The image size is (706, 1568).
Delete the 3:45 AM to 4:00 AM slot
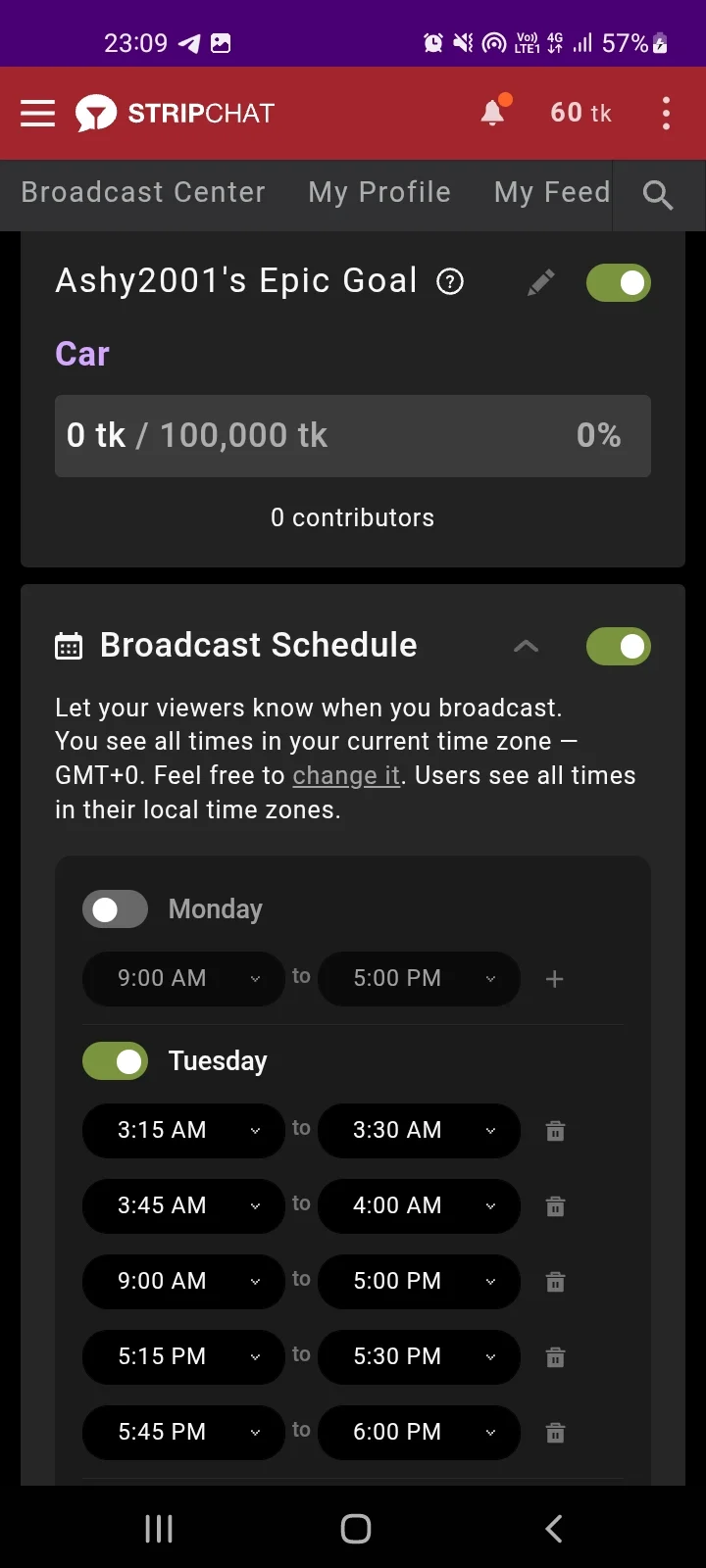pyautogui.click(x=555, y=1206)
